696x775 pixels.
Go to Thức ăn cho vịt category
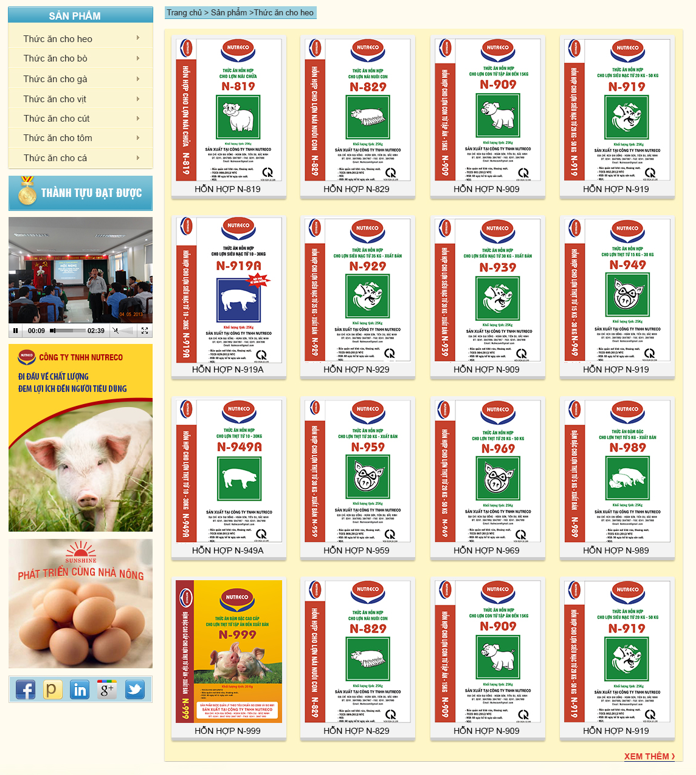(x=55, y=99)
